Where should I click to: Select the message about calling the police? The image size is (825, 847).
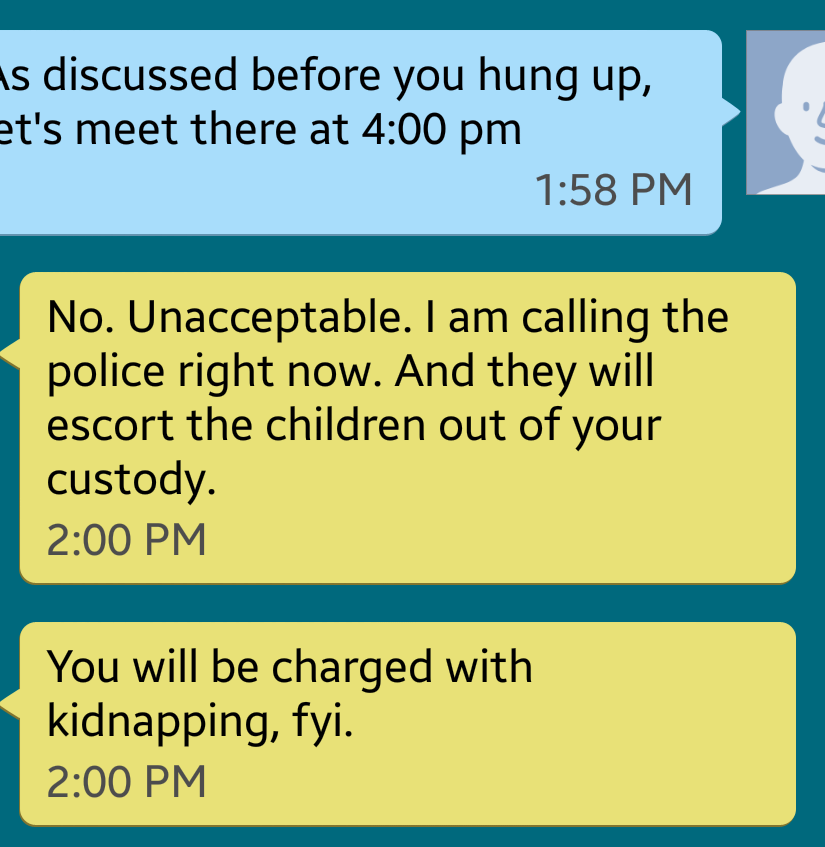point(407,427)
